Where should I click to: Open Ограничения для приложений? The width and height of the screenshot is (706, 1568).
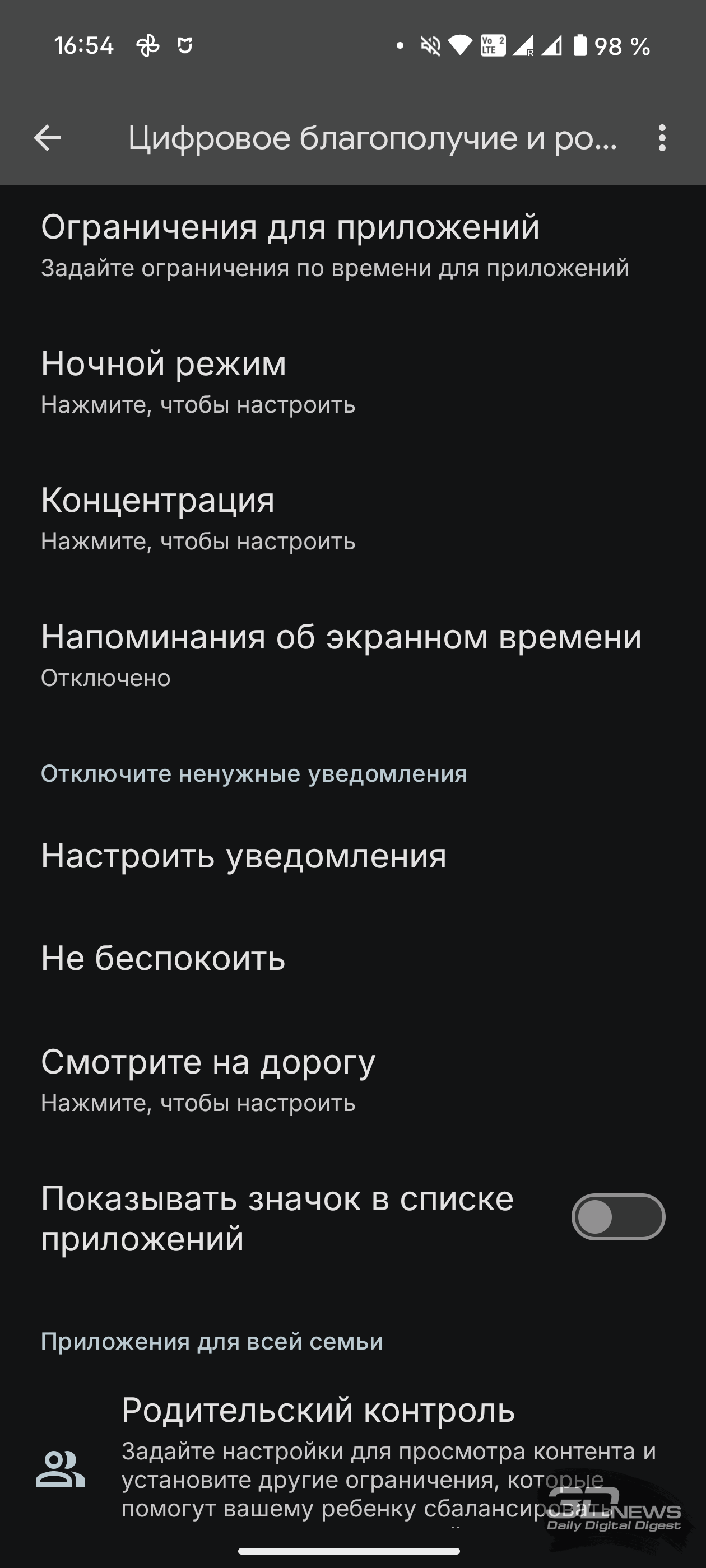pyautogui.click(x=352, y=245)
